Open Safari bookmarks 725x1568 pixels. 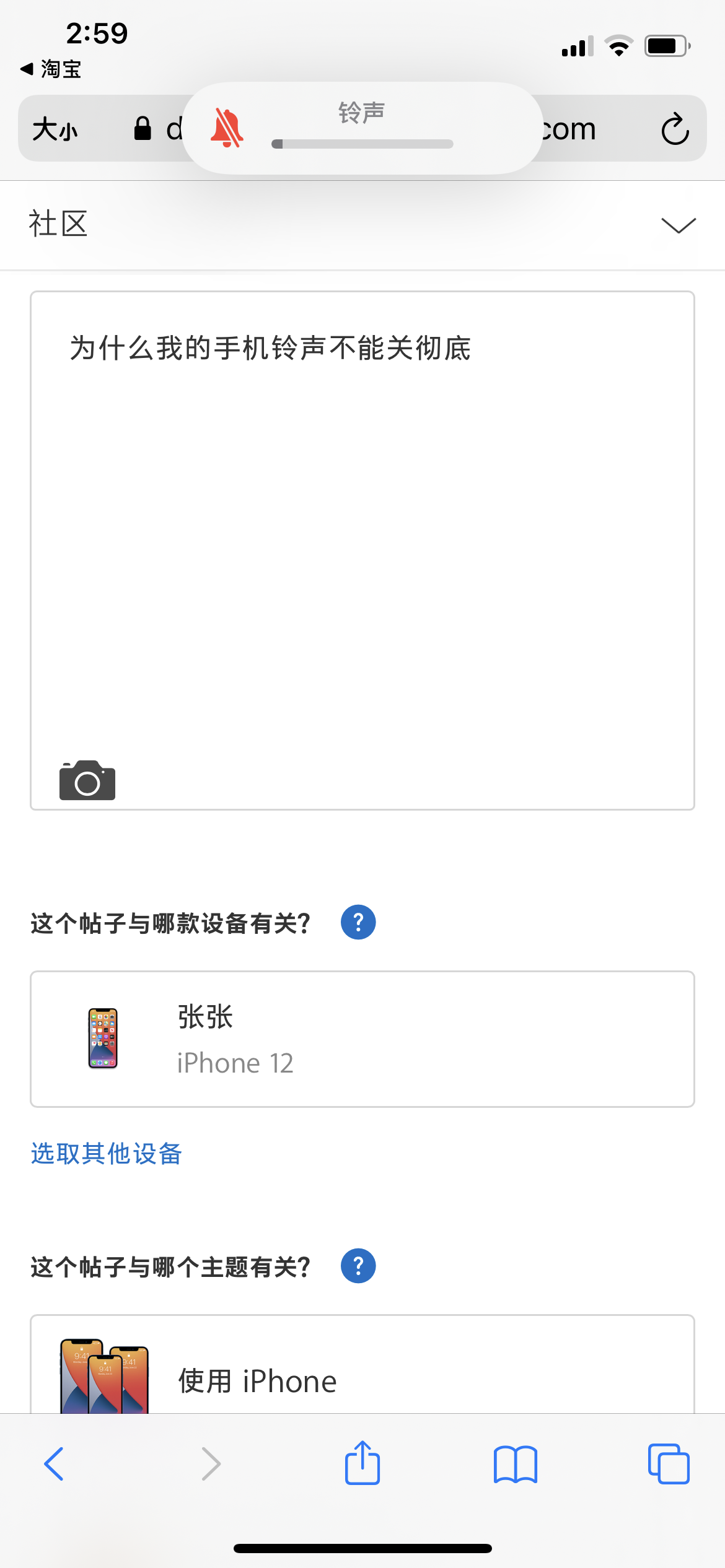click(516, 1464)
